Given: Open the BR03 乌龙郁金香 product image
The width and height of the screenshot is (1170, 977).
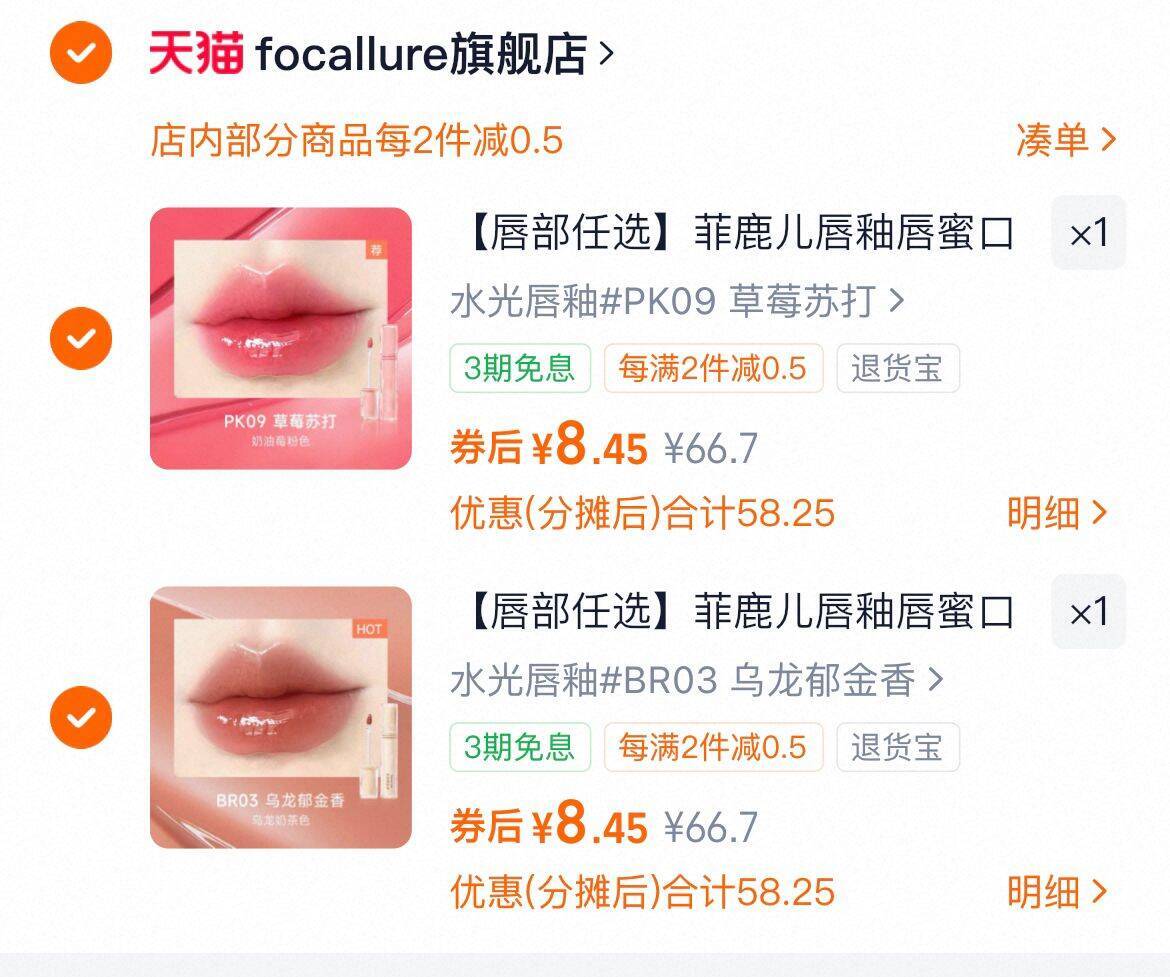Looking at the screenshot, I should click(x=281, y=717).
